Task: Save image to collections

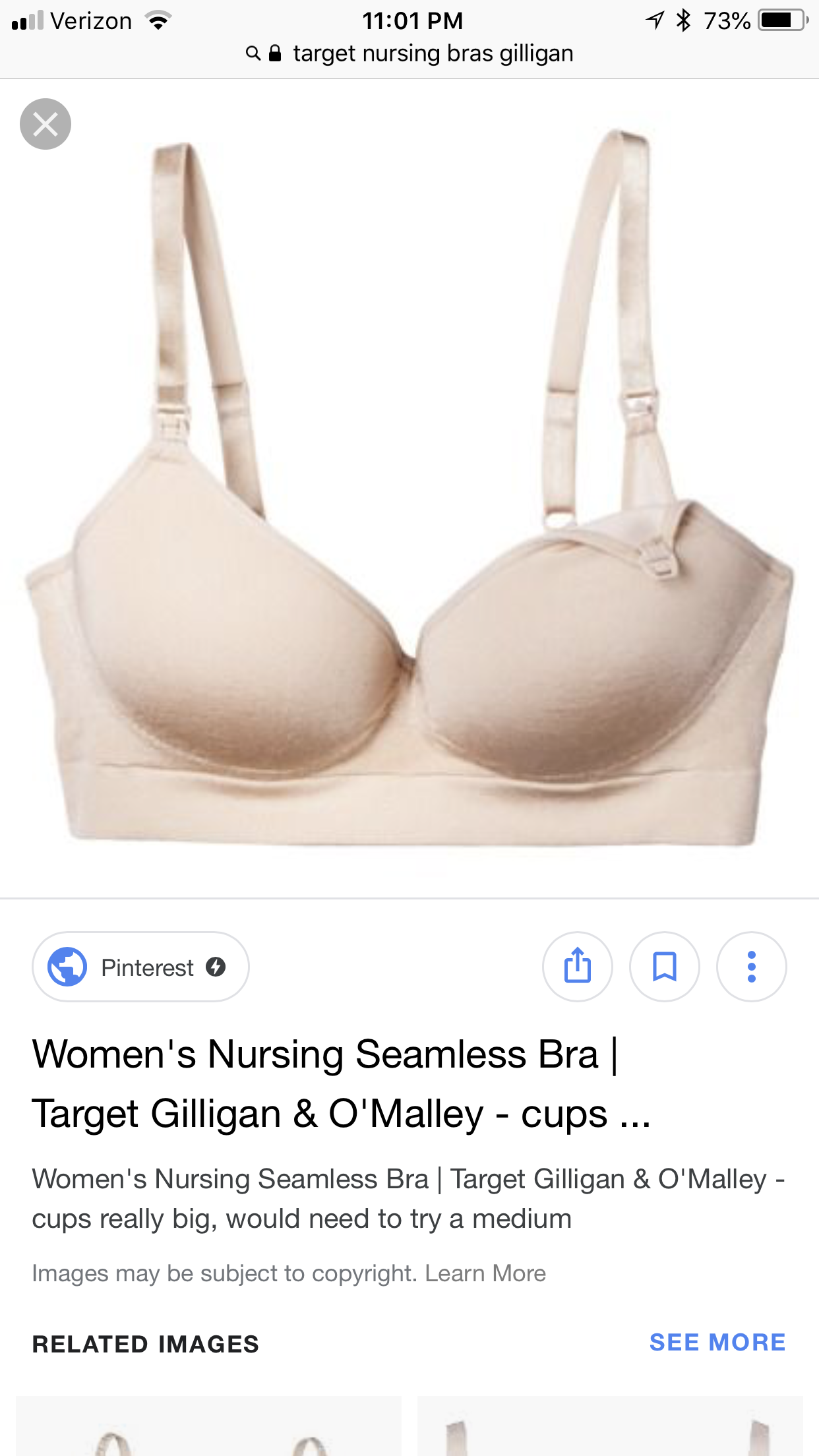Action: coord(664,967)
